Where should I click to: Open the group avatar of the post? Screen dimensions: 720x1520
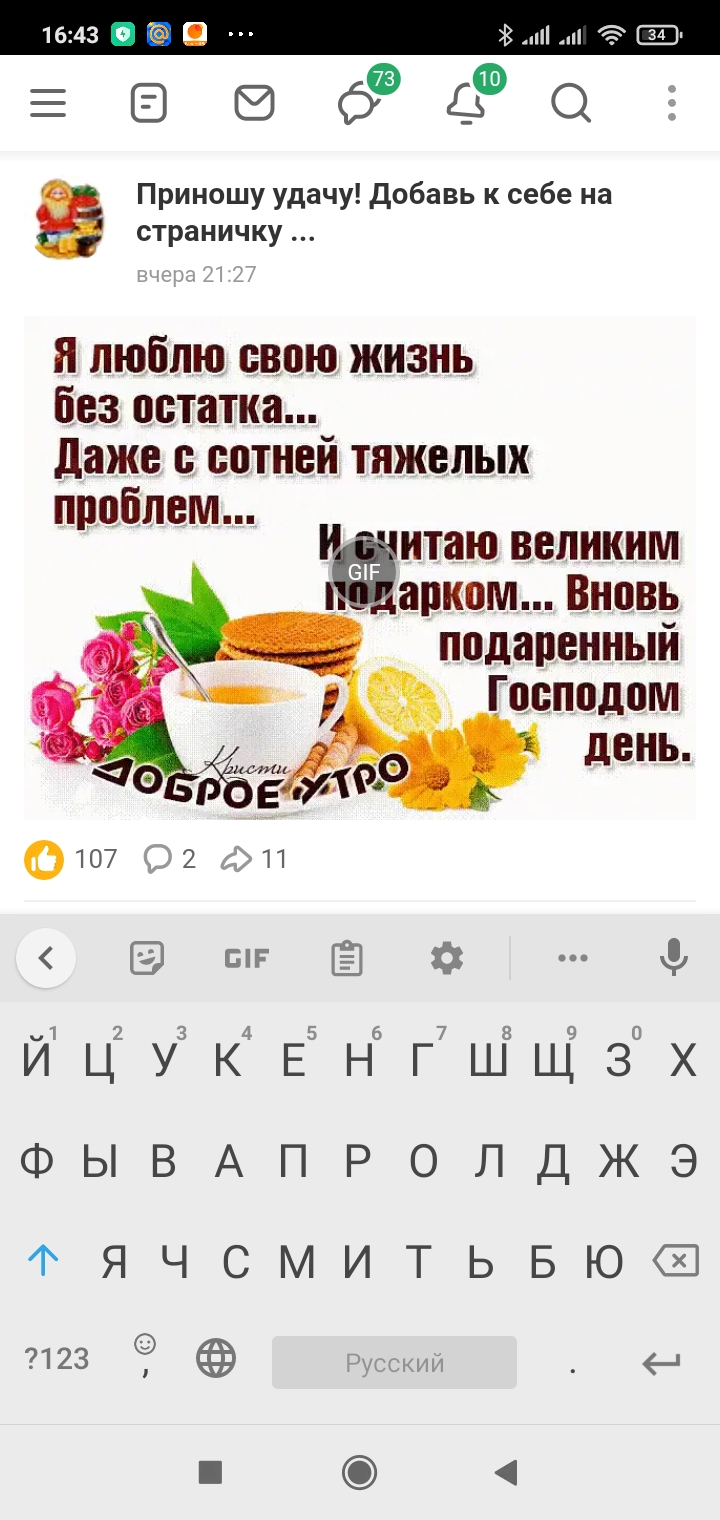pyautogui.click(x=68, y=219)
